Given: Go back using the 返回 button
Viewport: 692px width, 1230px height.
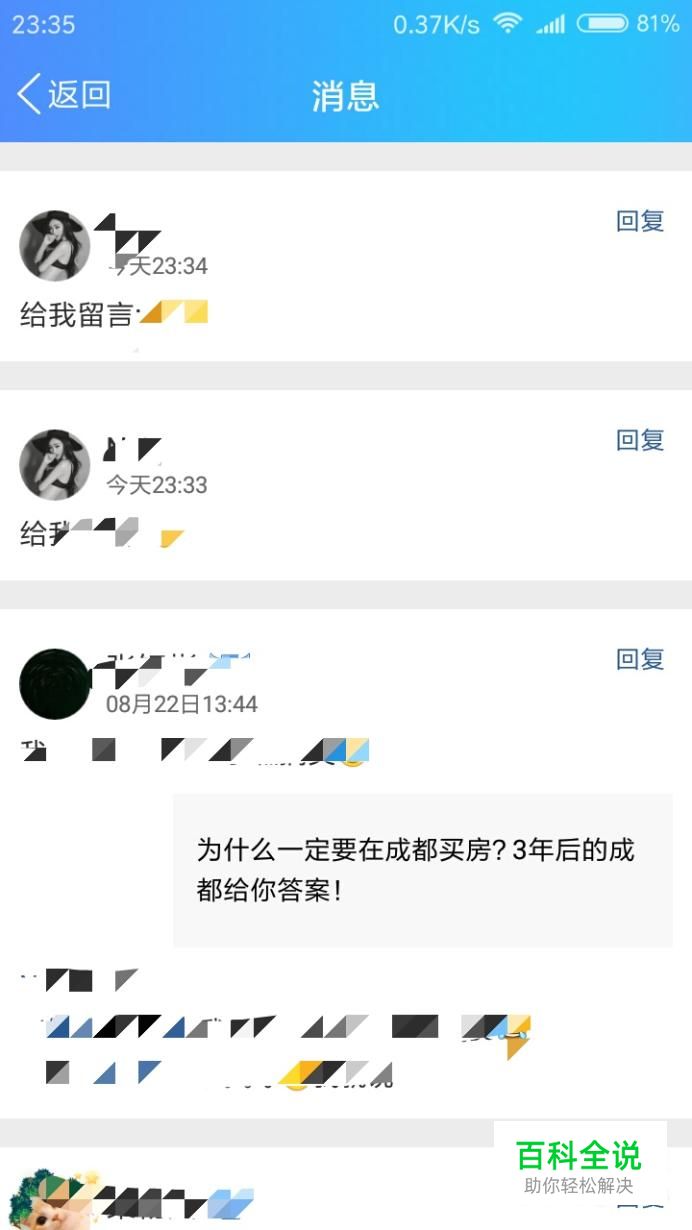Looking at the screenshot, I should click(64, 95).
